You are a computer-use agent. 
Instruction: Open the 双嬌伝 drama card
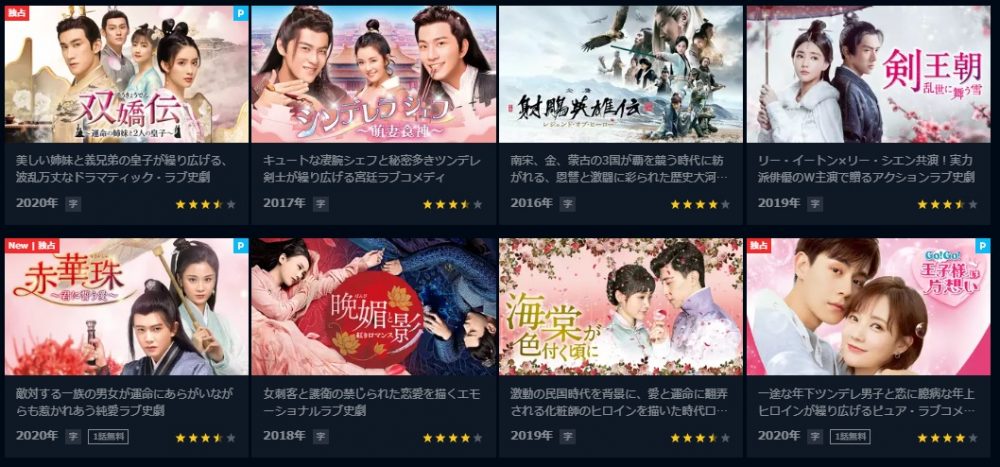pyautogui.click(x=127, y=75)
